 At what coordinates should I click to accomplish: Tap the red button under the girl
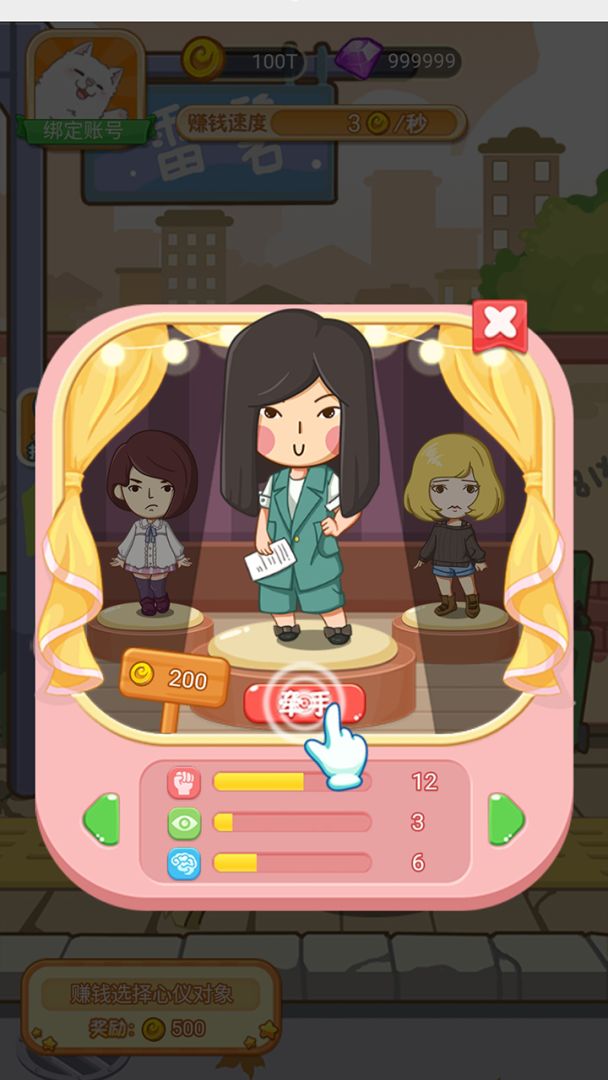tap(303, 704)
